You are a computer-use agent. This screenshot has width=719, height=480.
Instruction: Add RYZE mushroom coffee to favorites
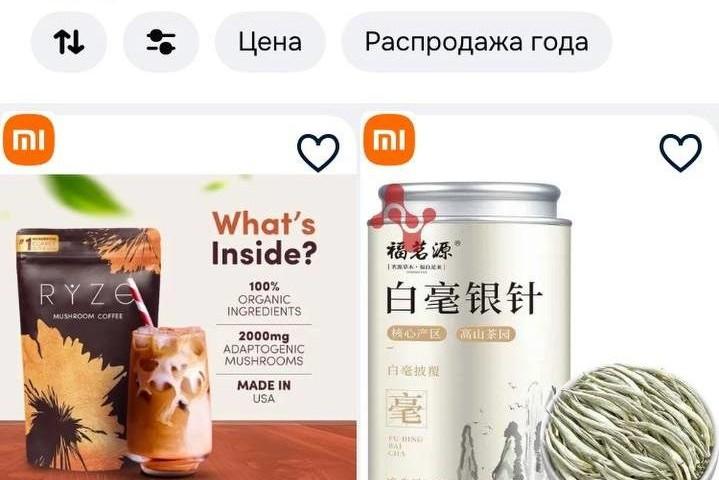pyautogui.click(x=318, y=153)
